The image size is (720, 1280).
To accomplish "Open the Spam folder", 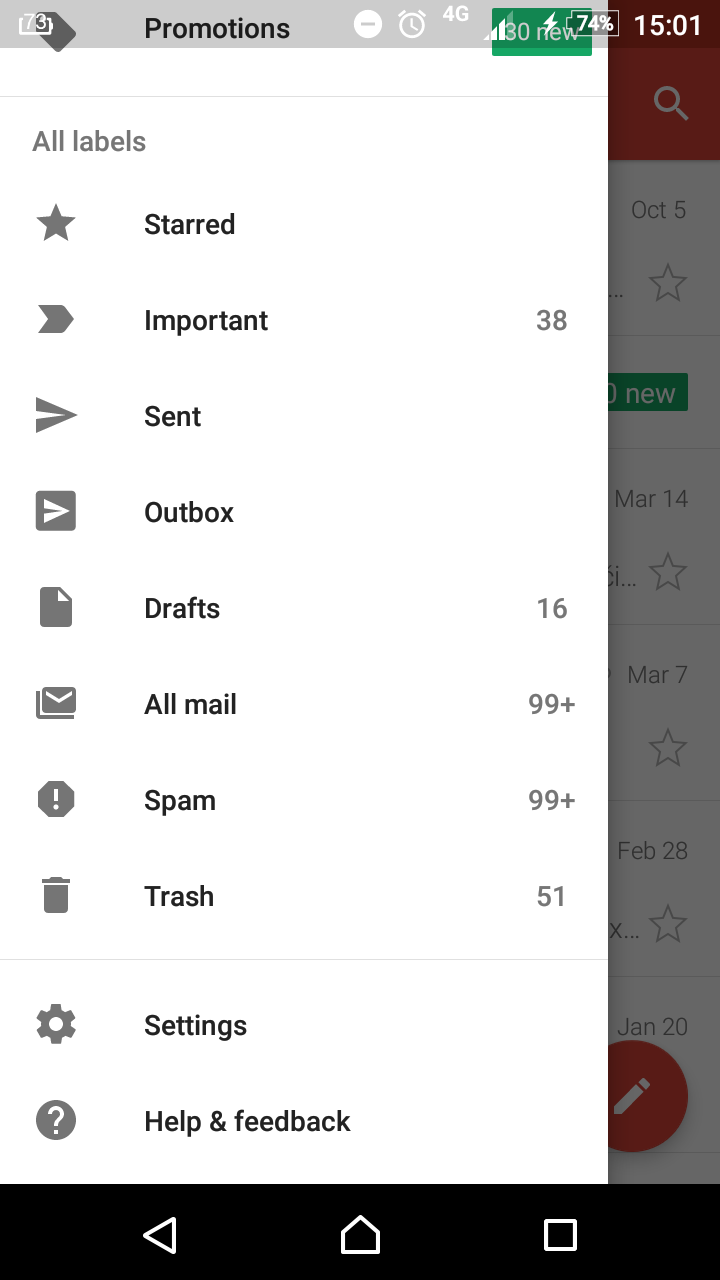I will [304, 800].
